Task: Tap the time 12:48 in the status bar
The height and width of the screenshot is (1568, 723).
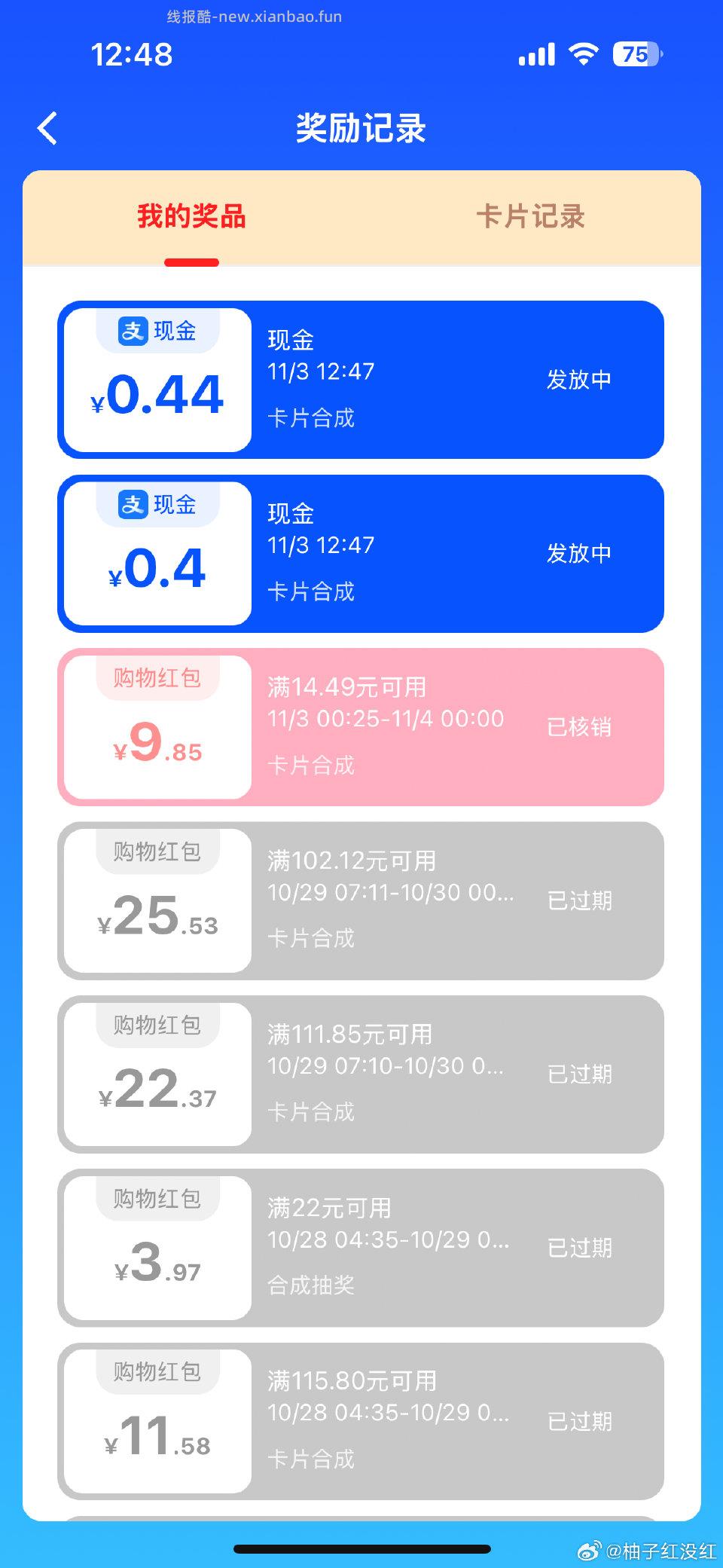Action: [x=133, y=53]
